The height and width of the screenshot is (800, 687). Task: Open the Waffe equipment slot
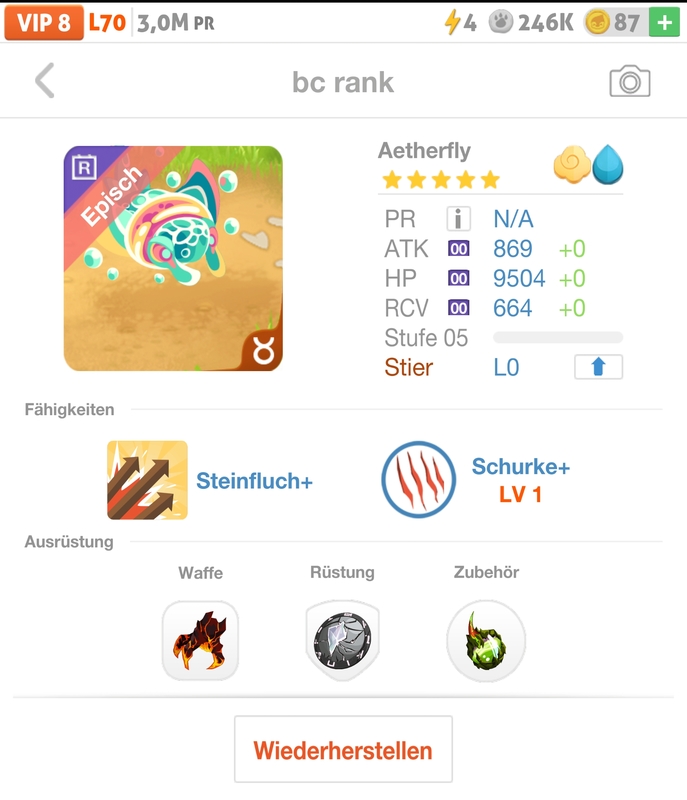click(200, 641)
